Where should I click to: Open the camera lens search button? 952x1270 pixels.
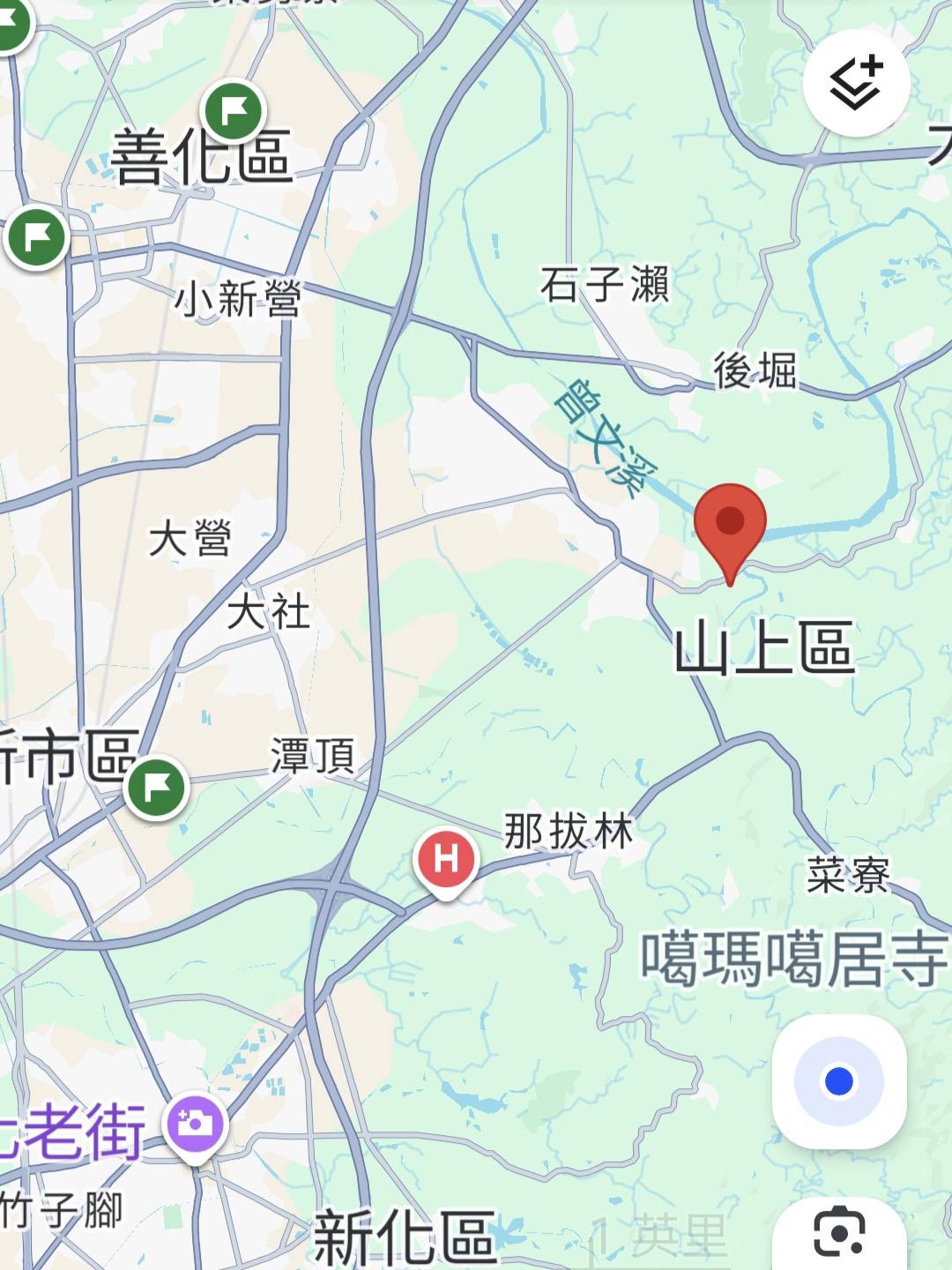tap(839, 1231)
